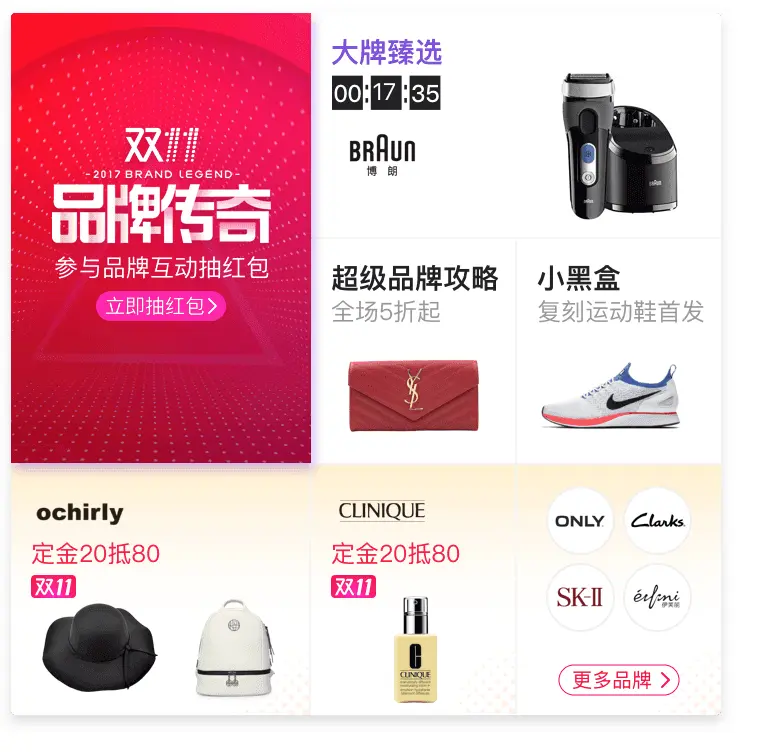758x752 pixels.
Task: View the 小黑盒 sneaker card
Action: tap(618, 351)
